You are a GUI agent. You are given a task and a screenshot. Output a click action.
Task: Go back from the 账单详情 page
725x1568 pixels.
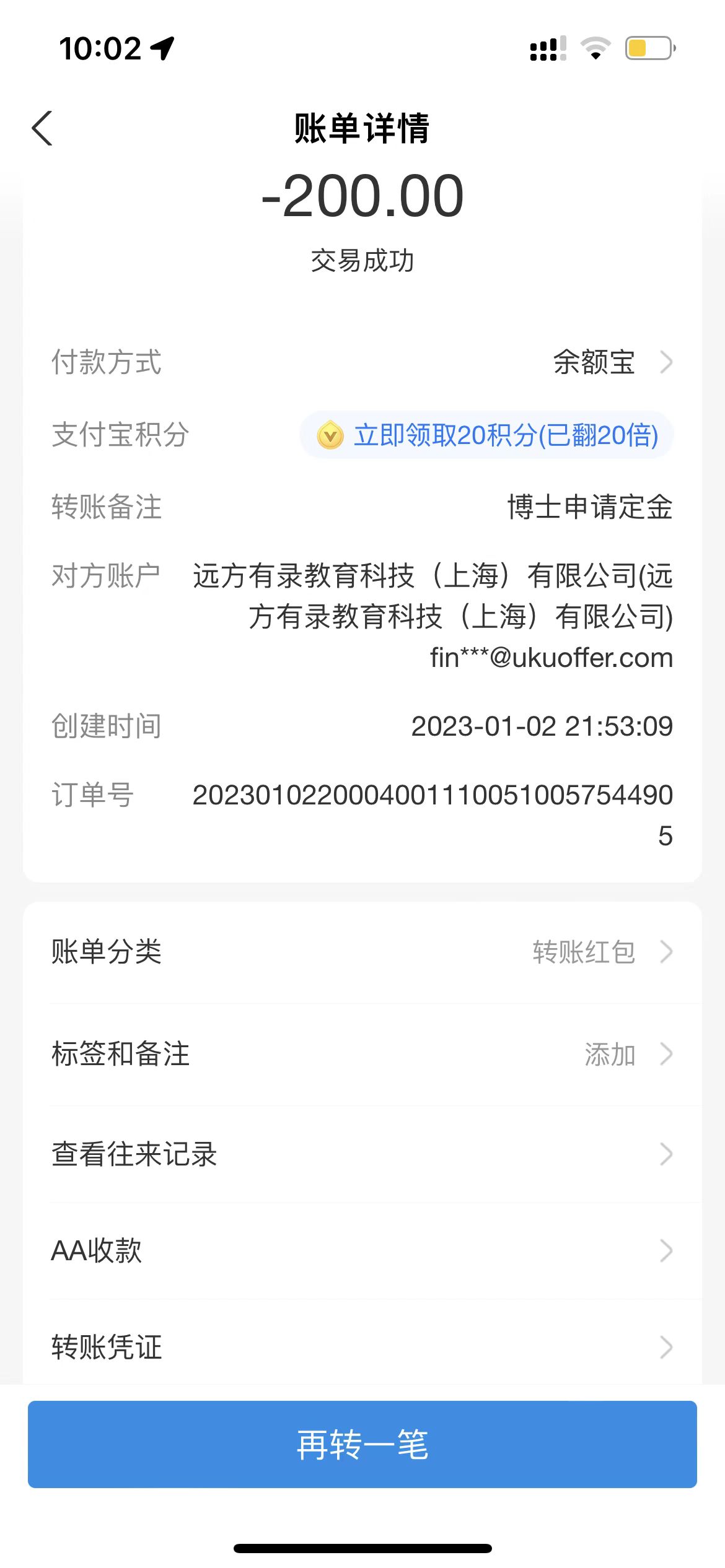coord(42,129)
